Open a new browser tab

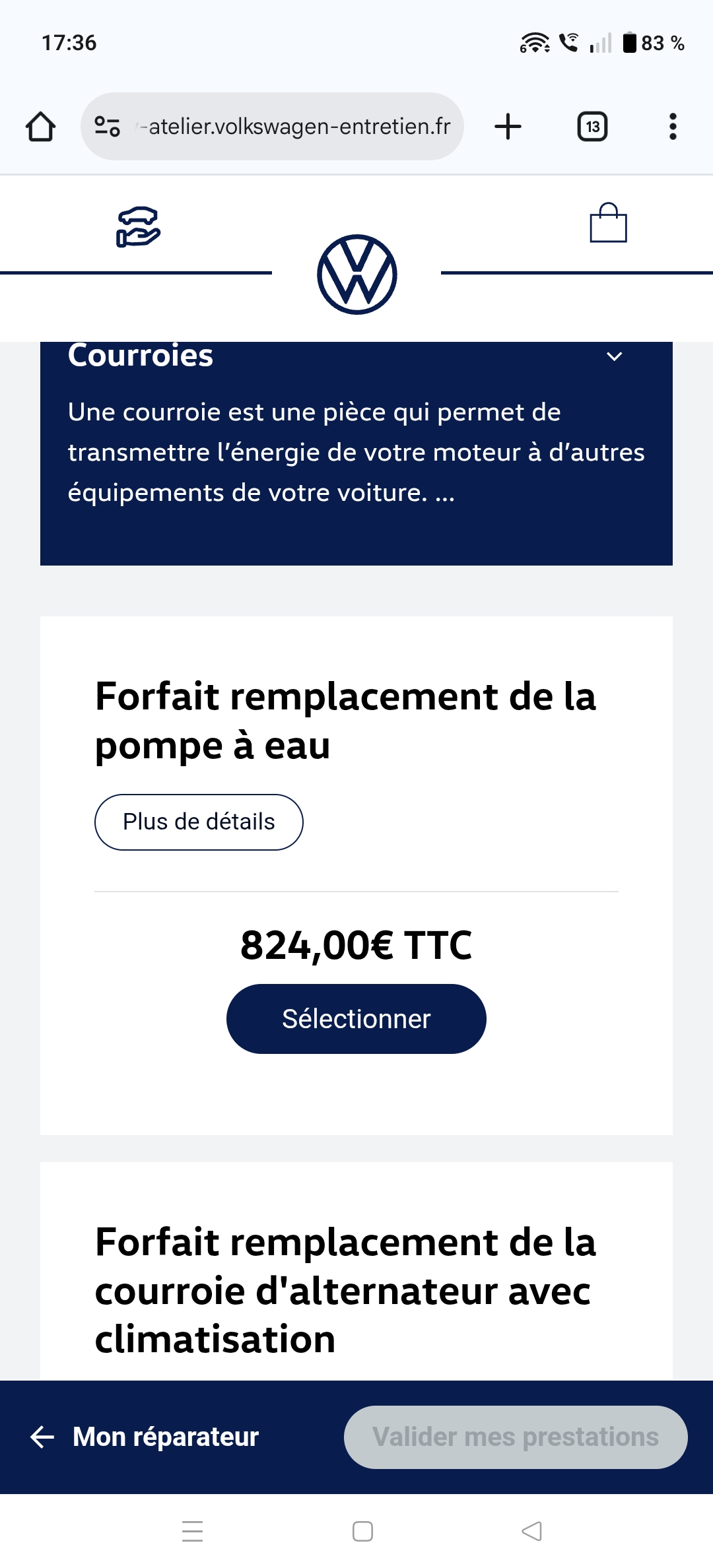508,127
